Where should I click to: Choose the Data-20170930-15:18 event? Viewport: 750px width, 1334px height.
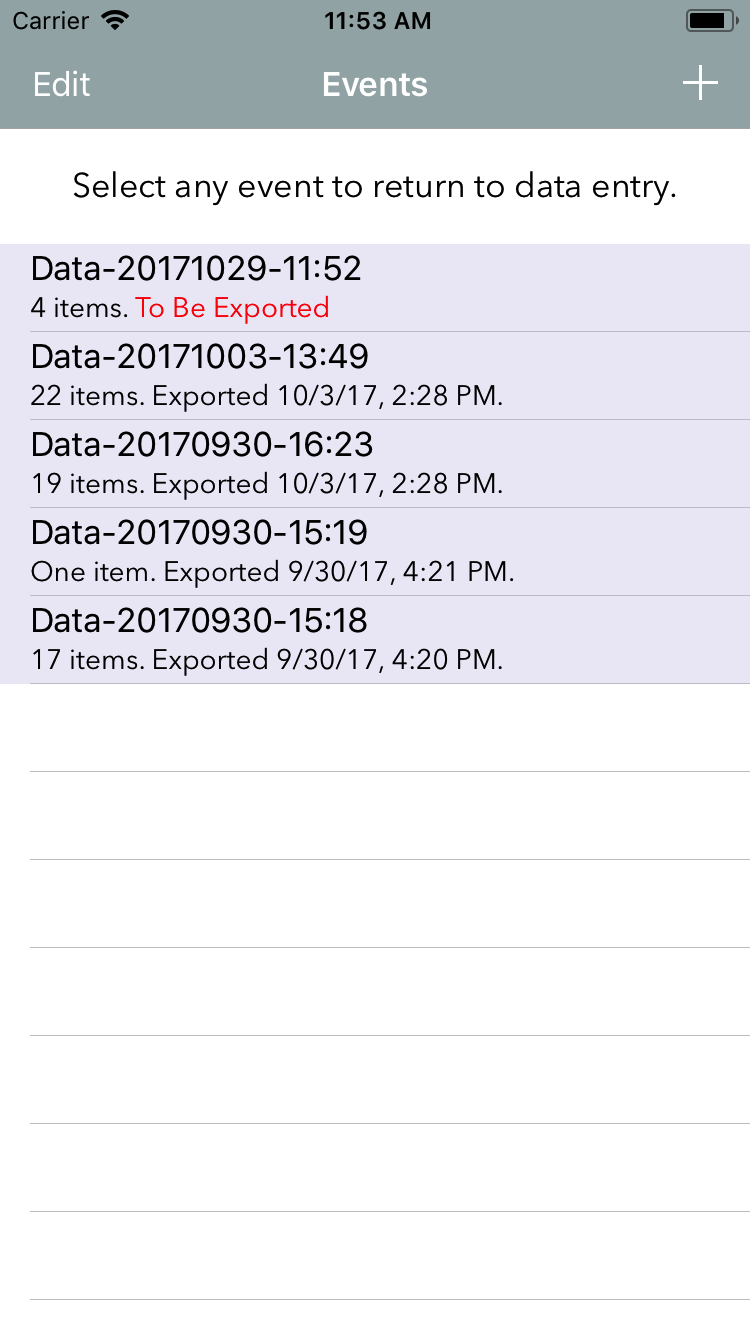375,640
